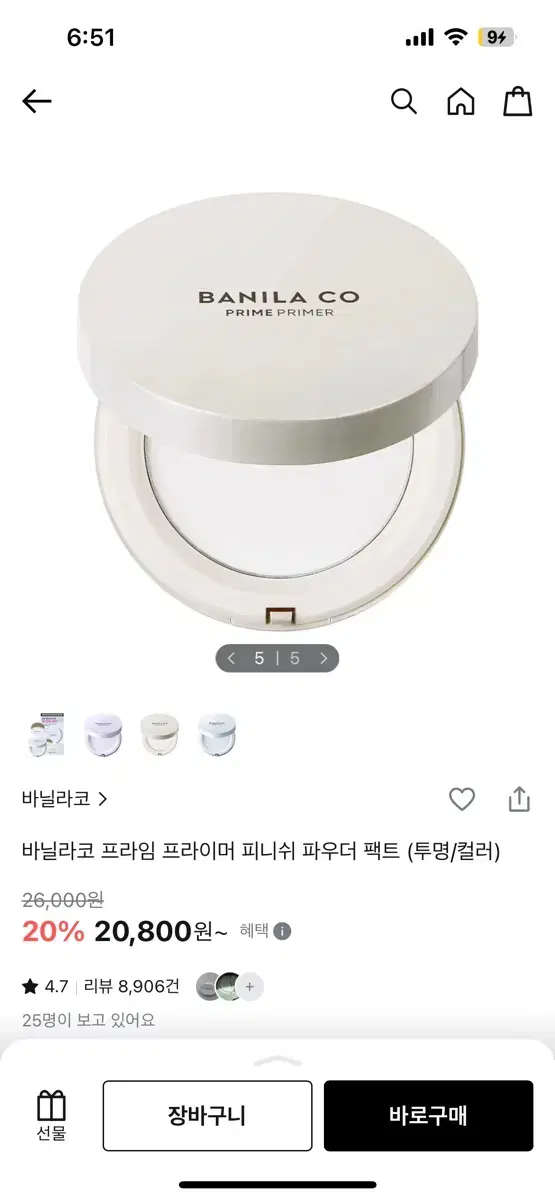
Task: Select the beige compact thumbnail
Action: pyautogui.click(x=160, y=735)
